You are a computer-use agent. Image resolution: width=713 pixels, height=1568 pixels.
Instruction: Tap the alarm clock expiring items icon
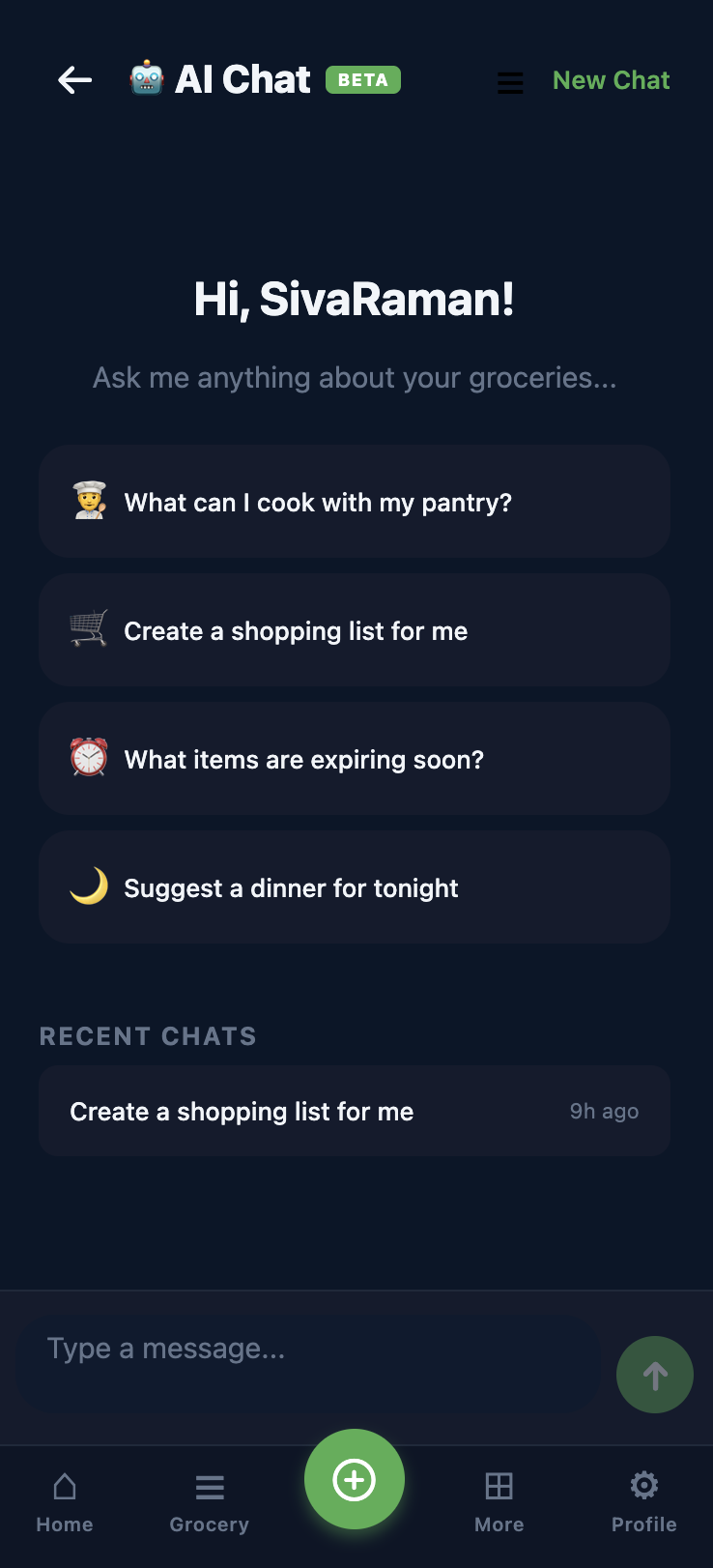[x=89, y=758]
